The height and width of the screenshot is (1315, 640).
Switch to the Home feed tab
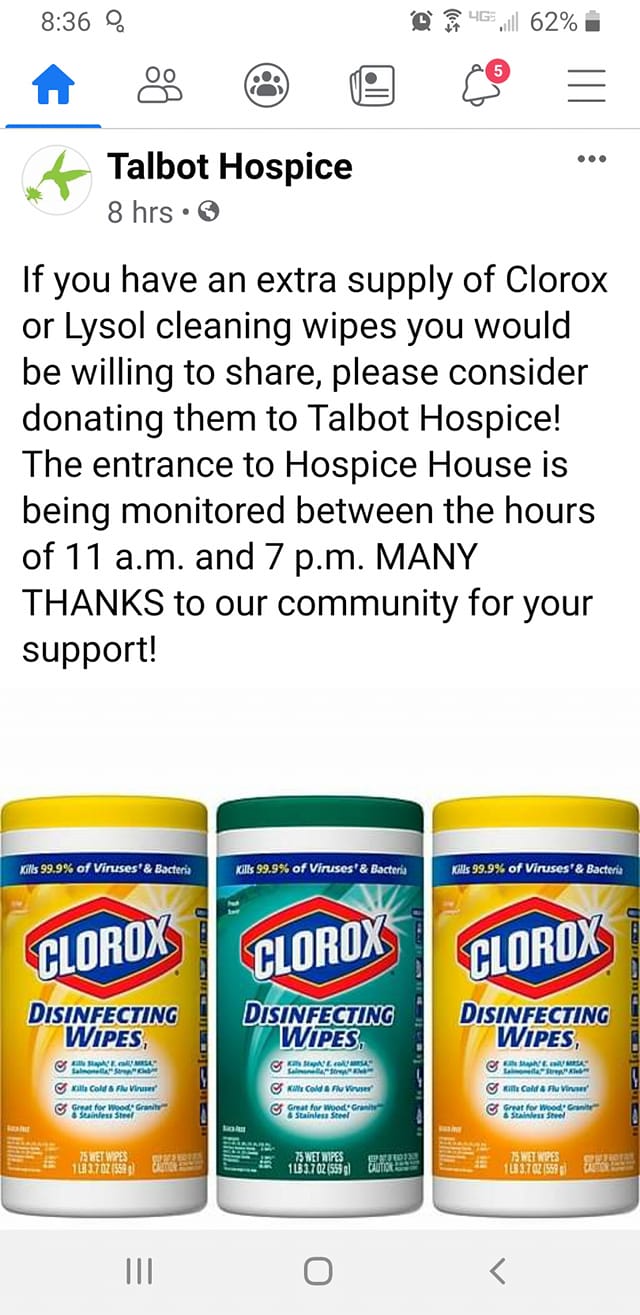click(x=54, y=87)
